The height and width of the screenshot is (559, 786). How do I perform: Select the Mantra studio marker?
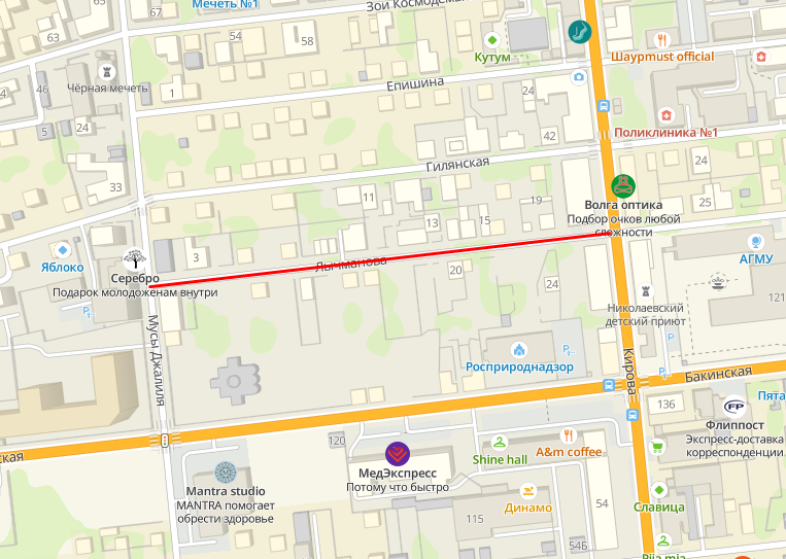225,471
